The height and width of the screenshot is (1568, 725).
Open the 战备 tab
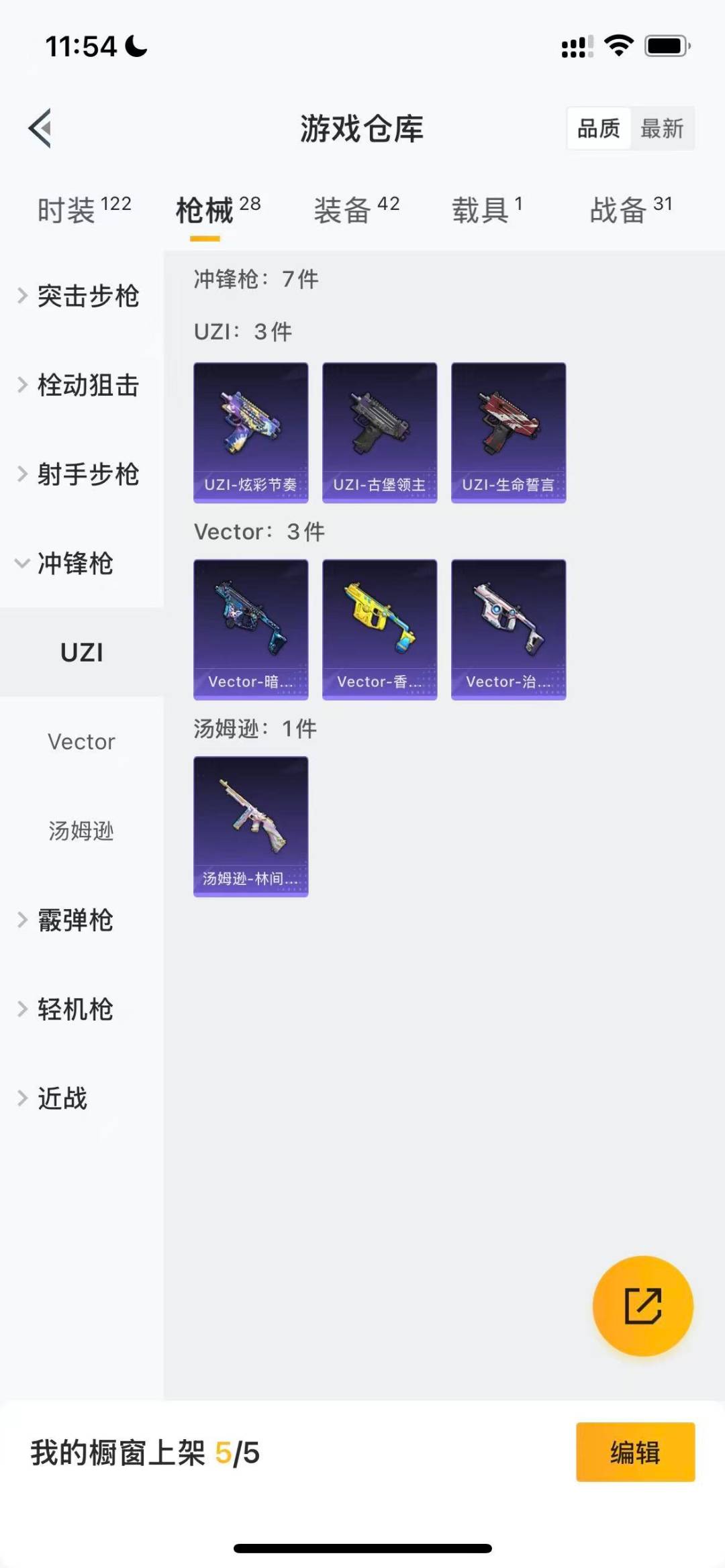tap(630, 210)
